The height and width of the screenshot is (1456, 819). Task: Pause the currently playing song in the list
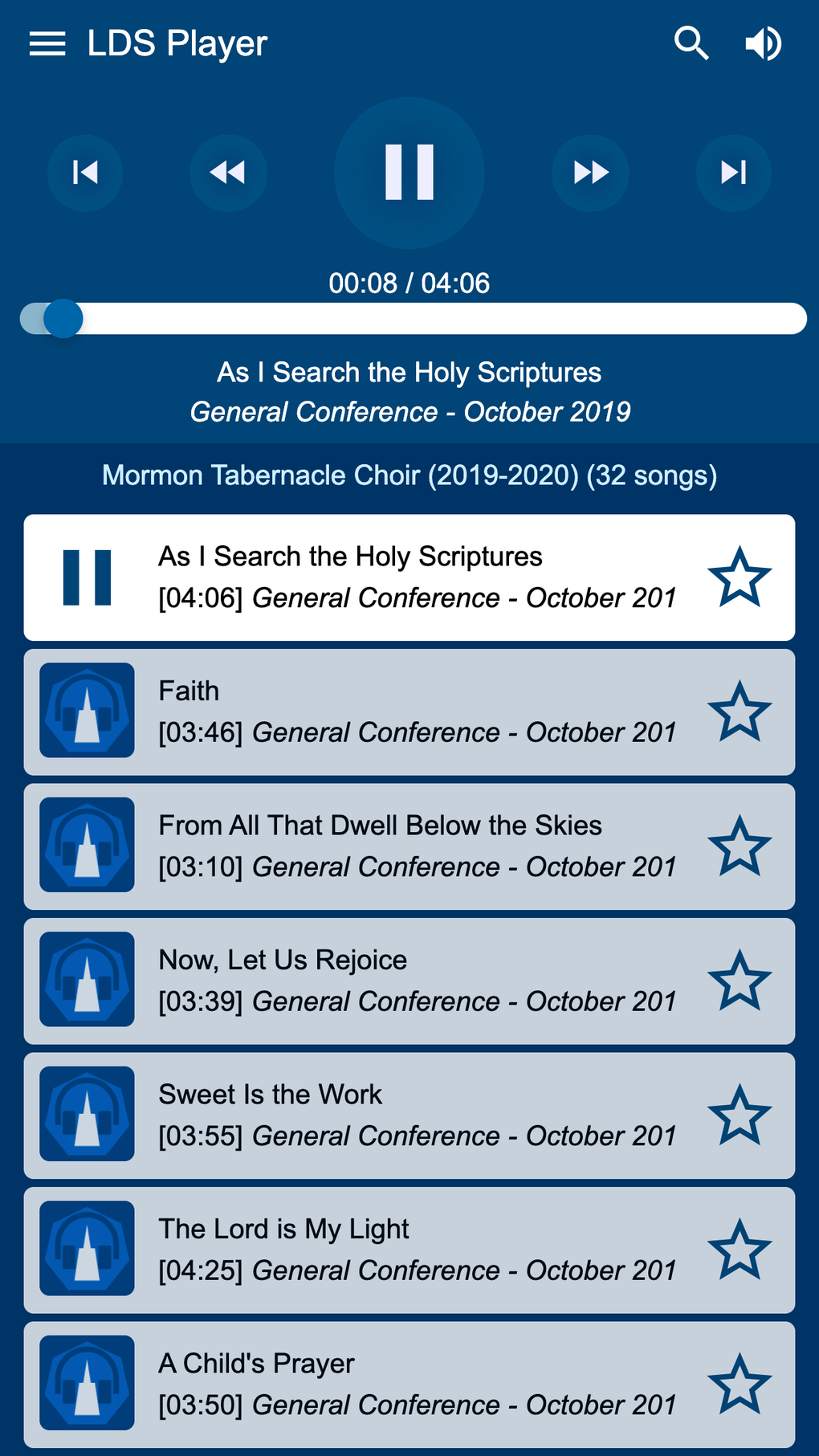pyautogui.click(x=86, y=576)
